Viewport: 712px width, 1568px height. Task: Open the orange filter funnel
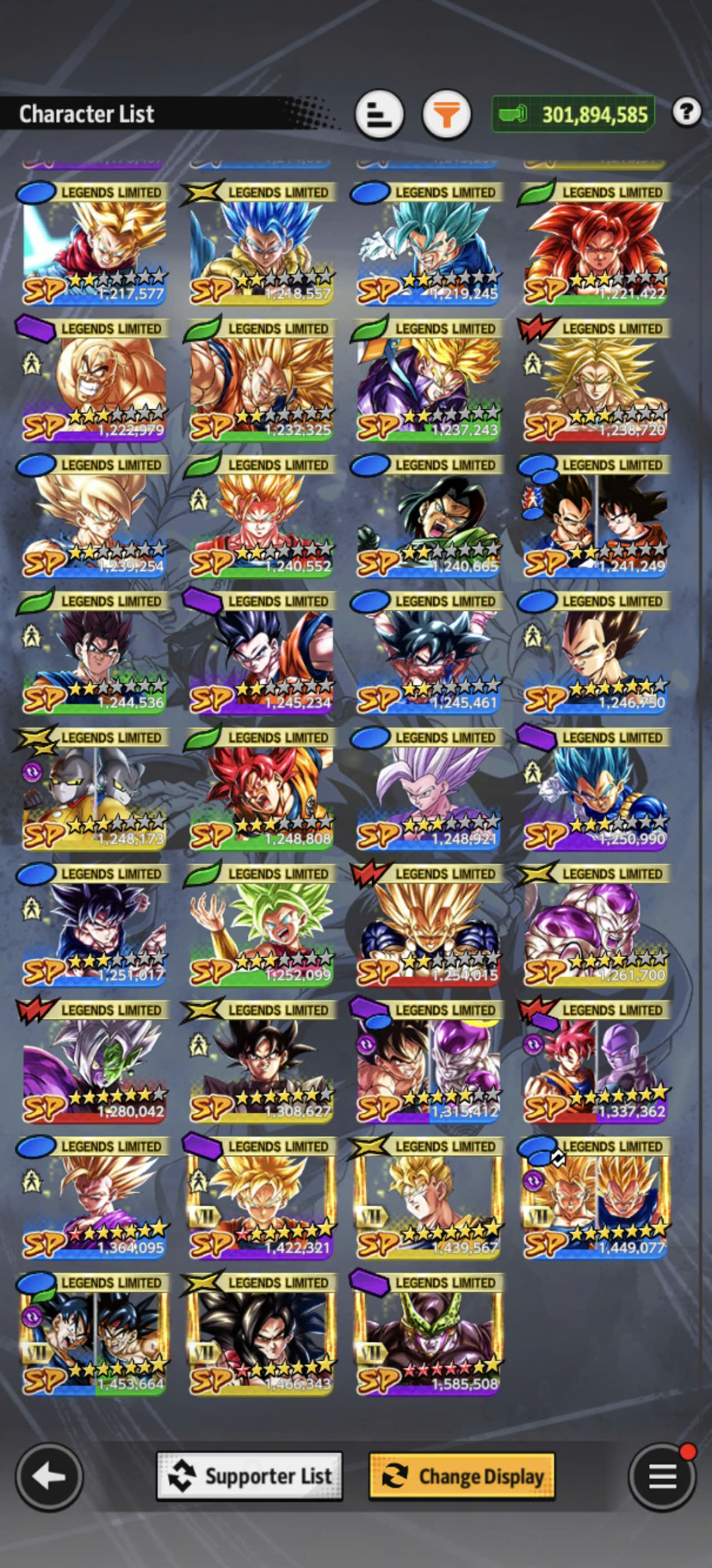point(447,114)
